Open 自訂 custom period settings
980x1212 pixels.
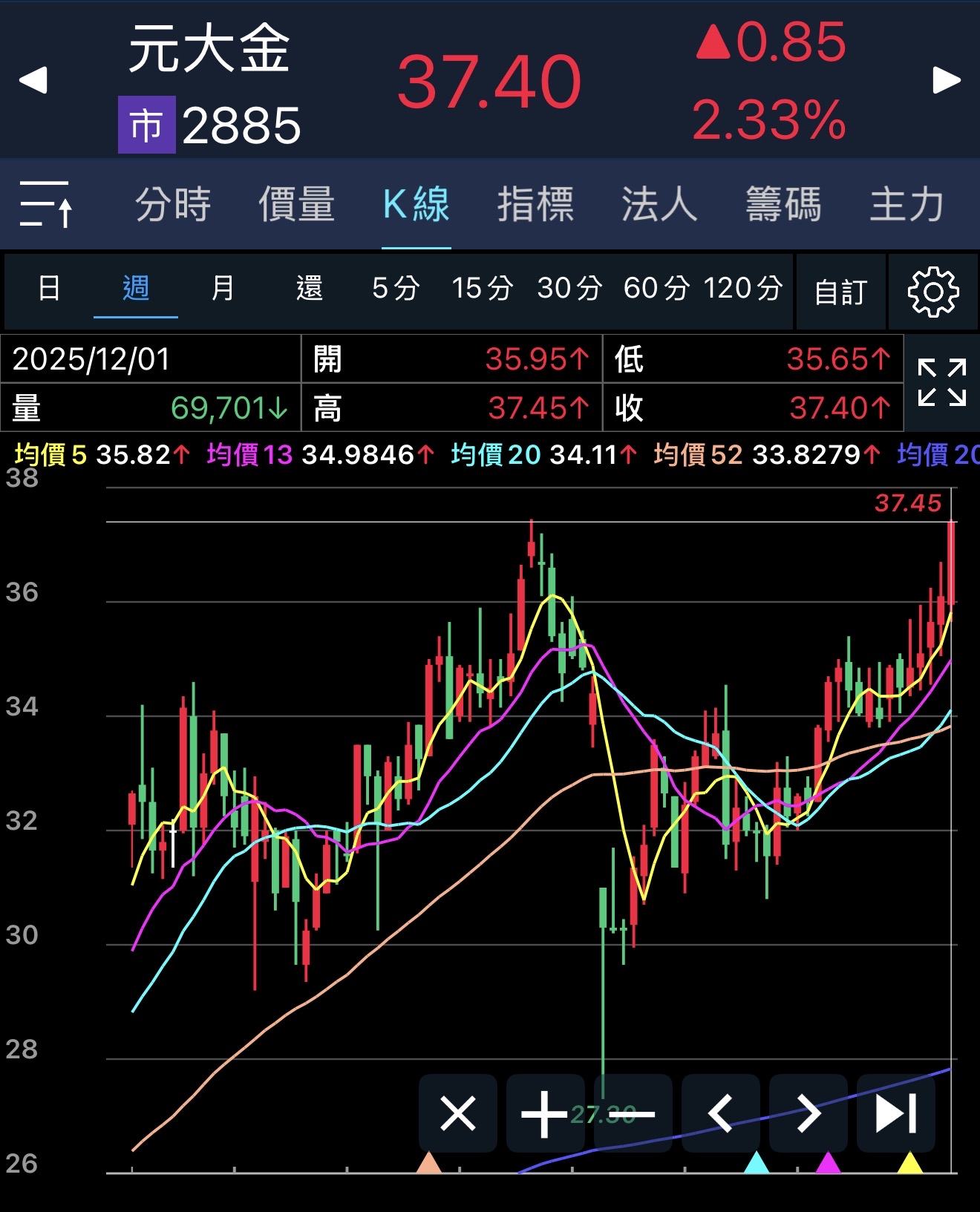coord(840,292)
